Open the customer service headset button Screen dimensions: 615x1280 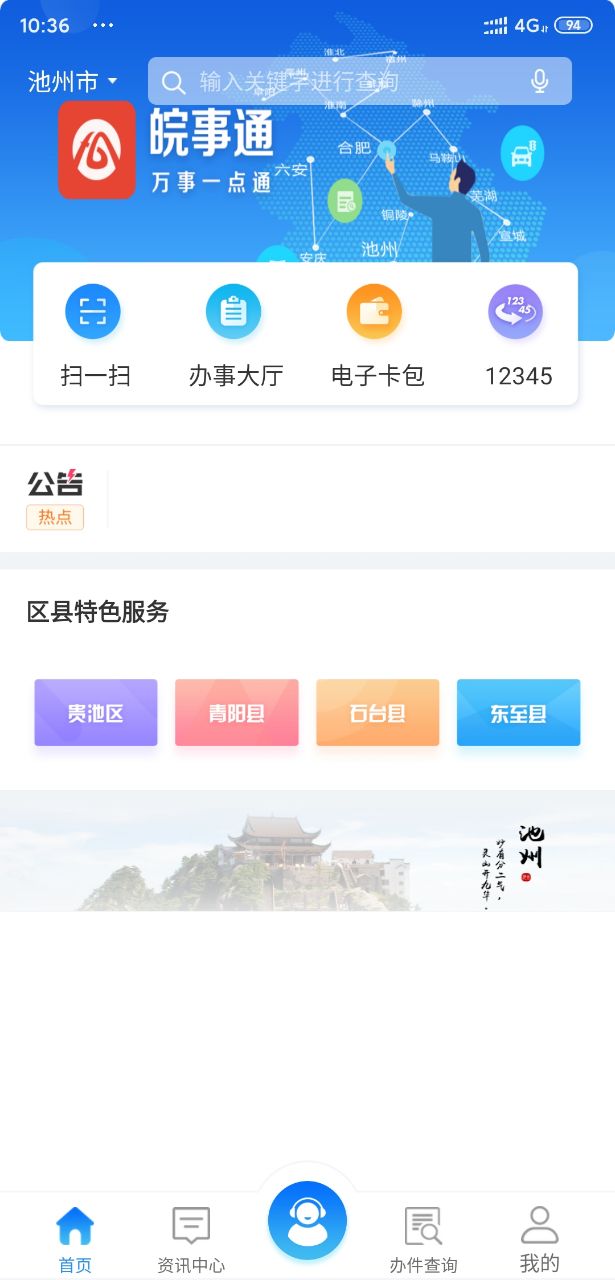coord(307,1221)
